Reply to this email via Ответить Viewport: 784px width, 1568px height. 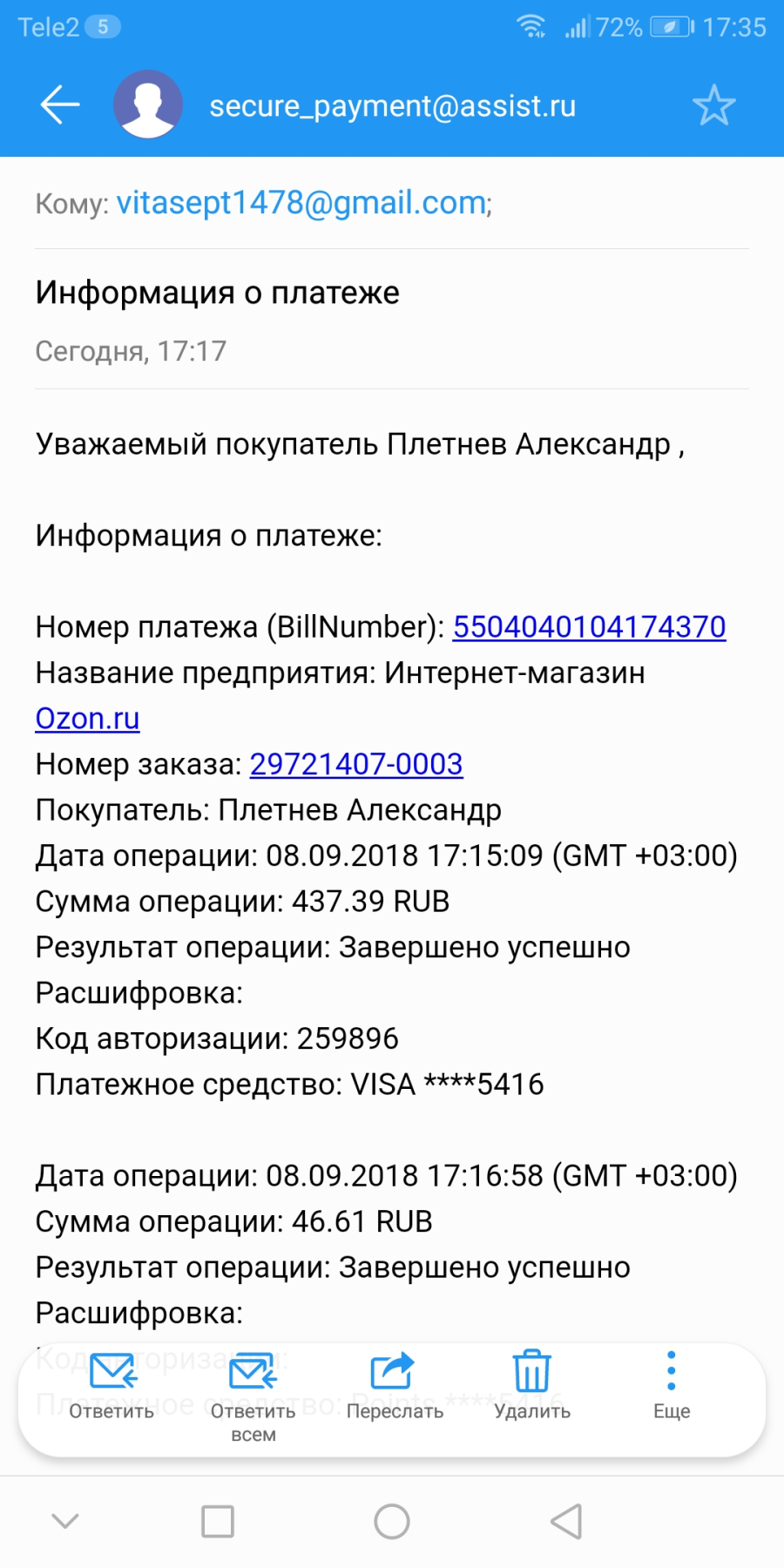point(112,1387)
